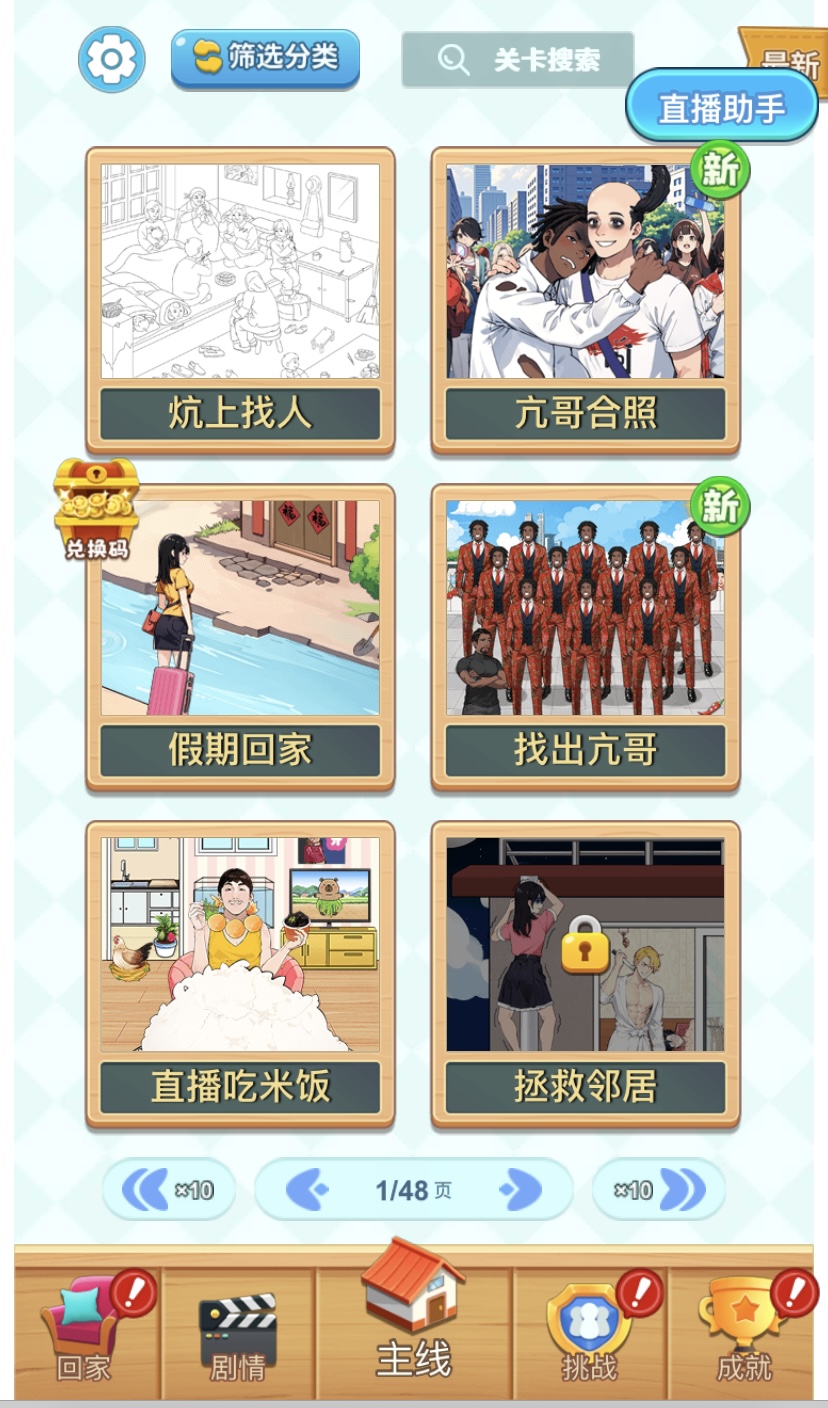
Task: Open the 亢哥合照 level card
Action: (585, 300)
